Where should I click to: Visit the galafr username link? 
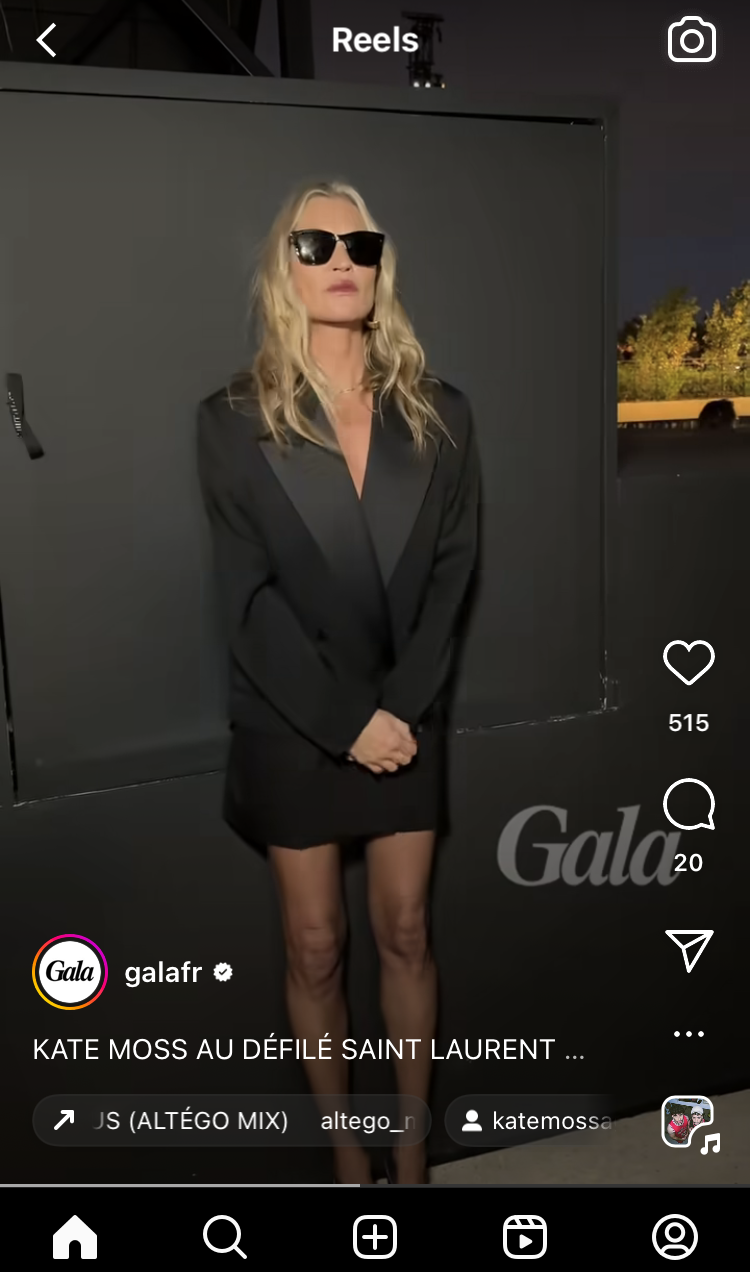pos(163,972)
